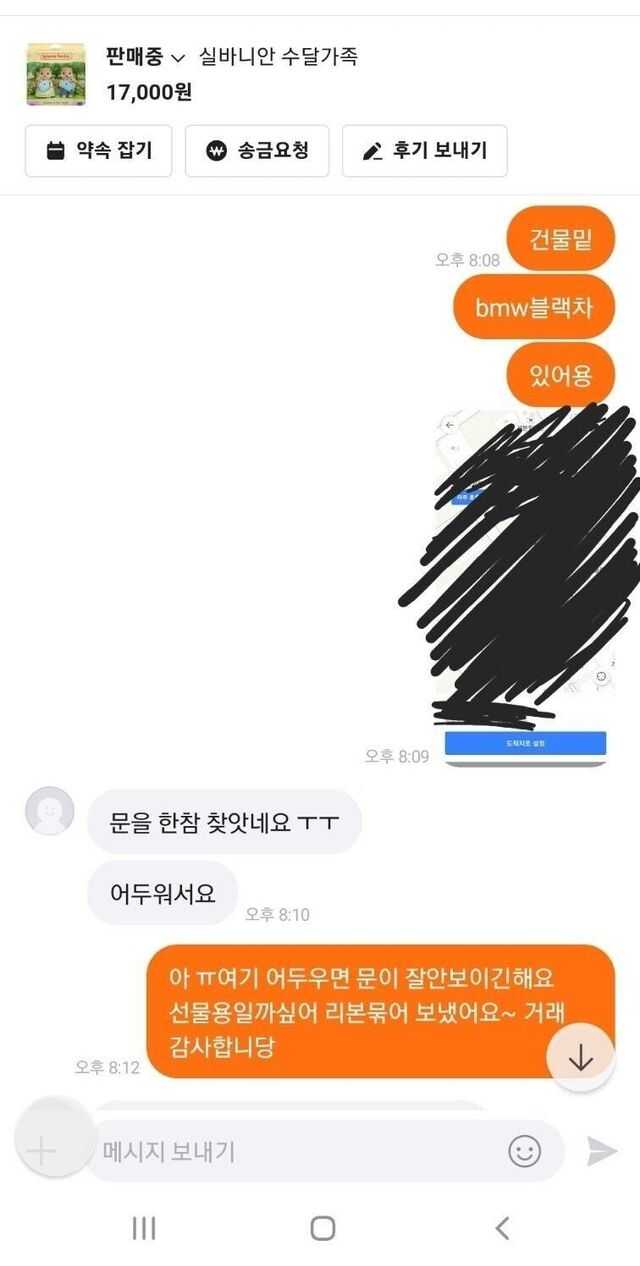Open the 실바니안 수달가족 product thumbnail

(x=56, y=74)
